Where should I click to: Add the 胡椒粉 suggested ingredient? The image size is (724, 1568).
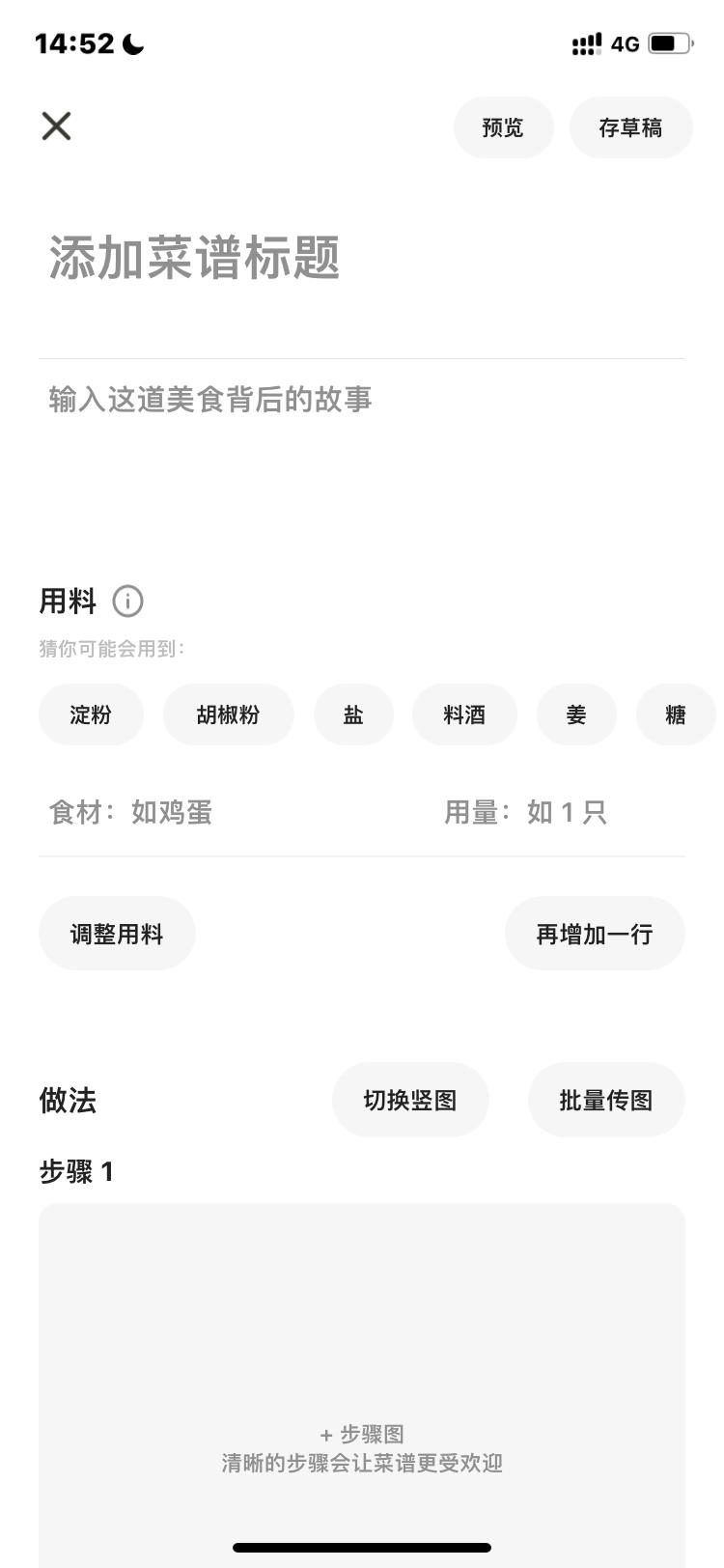click(x=228, y=714)
